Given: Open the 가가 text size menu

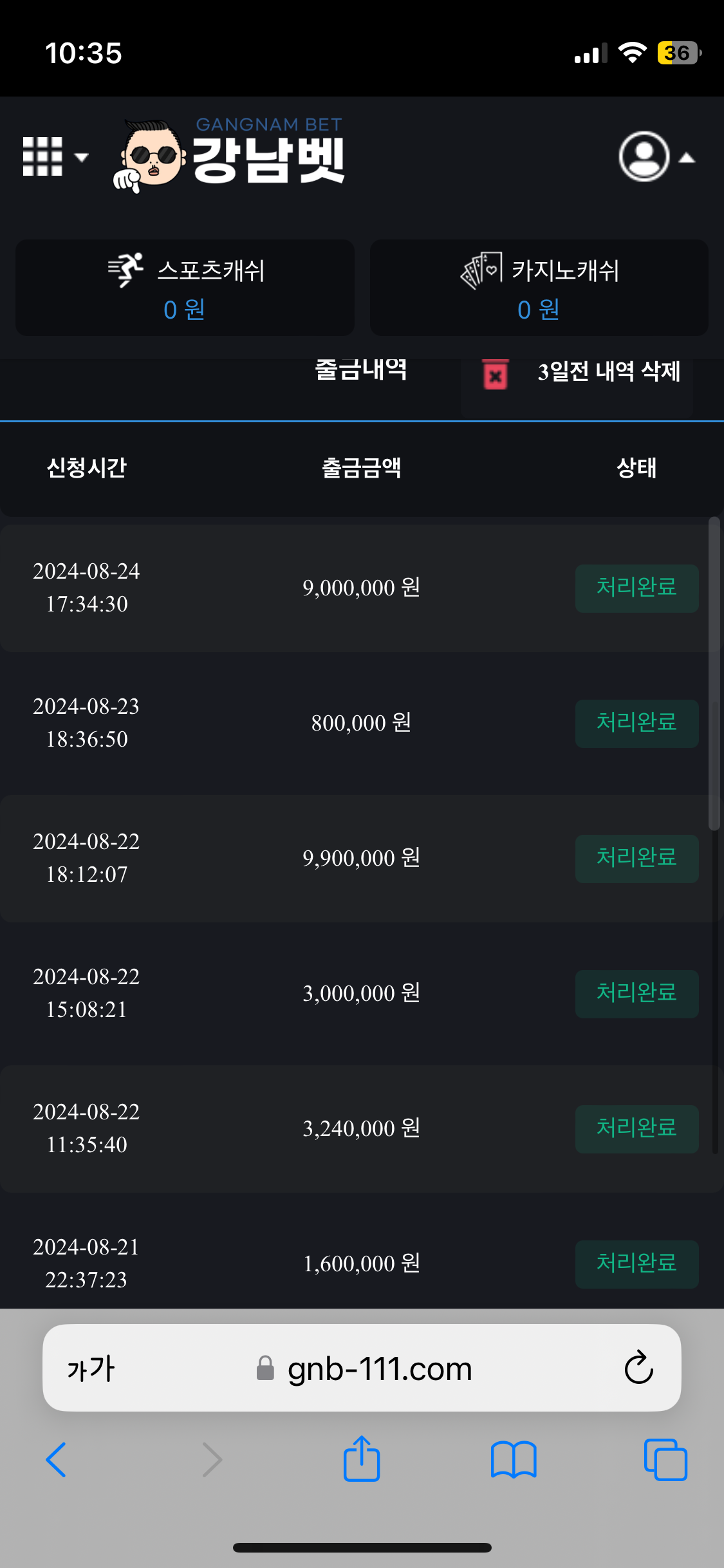Looking at the screenshot, I should tap(91, 1368).
